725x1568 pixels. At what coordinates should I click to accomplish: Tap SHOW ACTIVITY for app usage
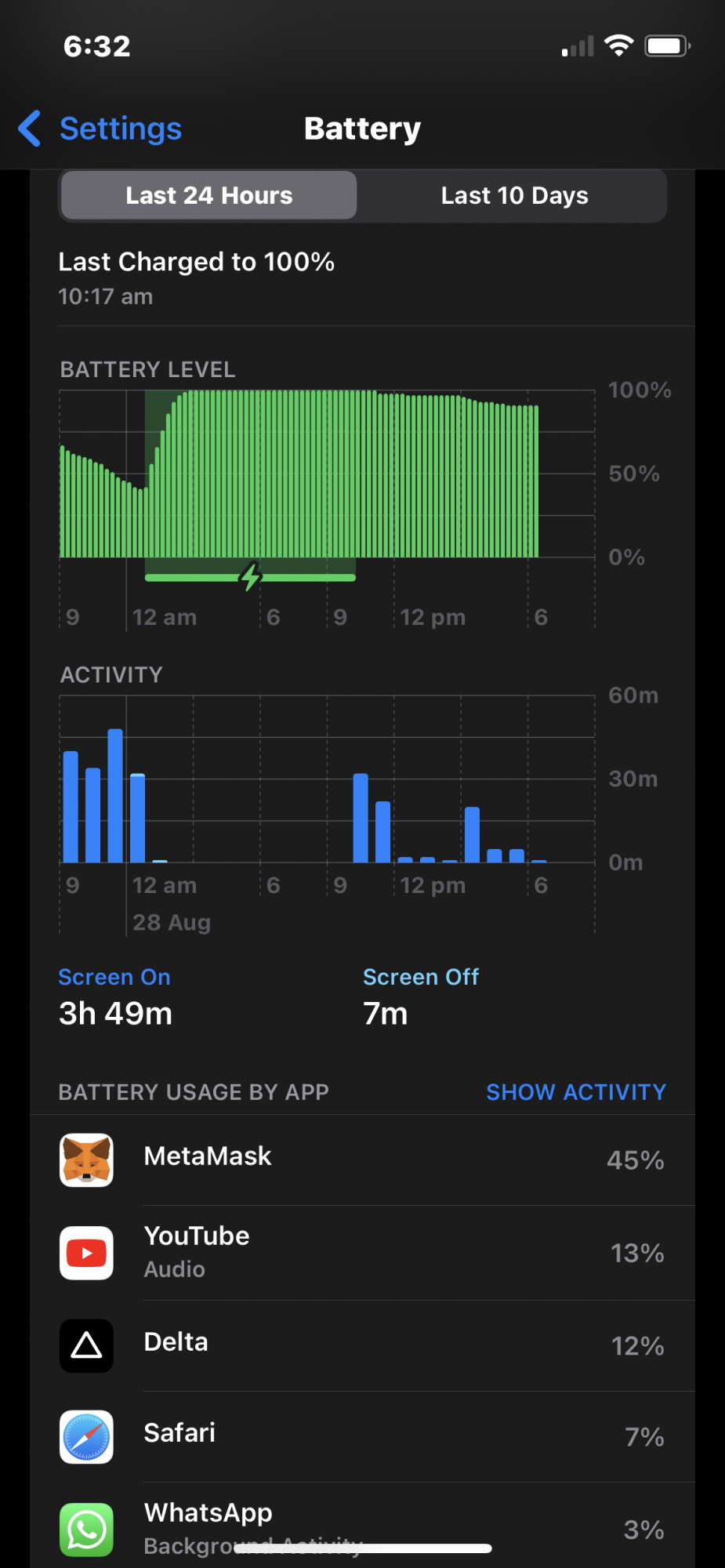tap(575, 1092)
